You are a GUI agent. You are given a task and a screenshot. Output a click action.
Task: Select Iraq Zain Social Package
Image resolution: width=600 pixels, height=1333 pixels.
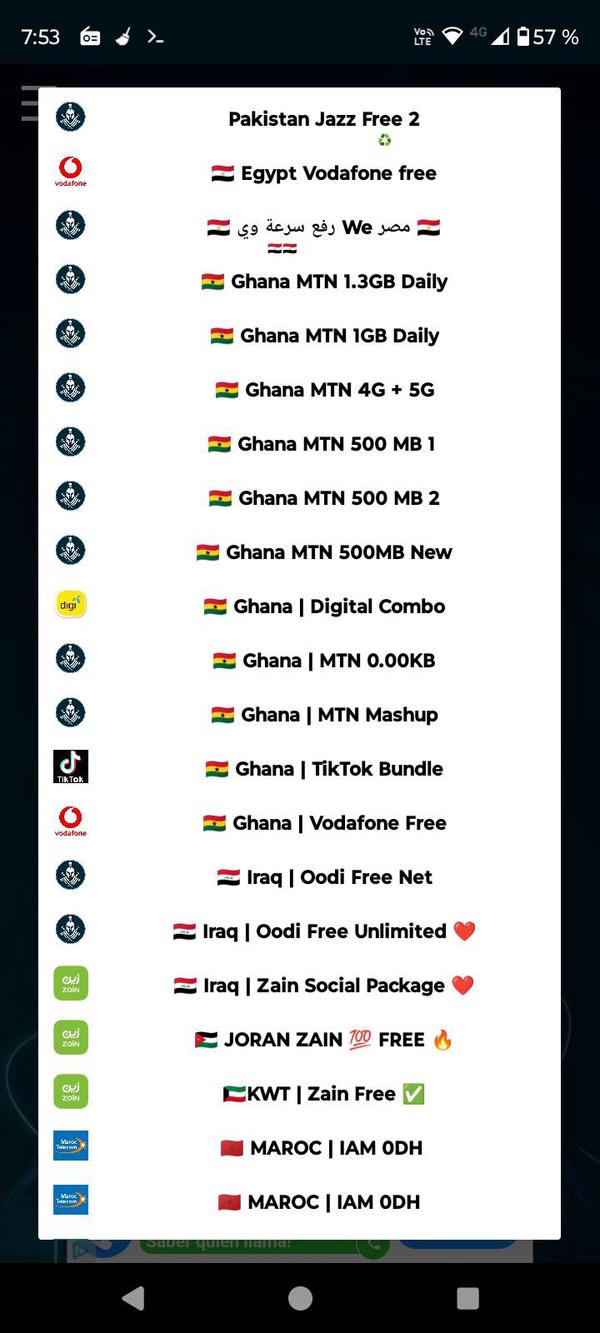tap(323, 985)
